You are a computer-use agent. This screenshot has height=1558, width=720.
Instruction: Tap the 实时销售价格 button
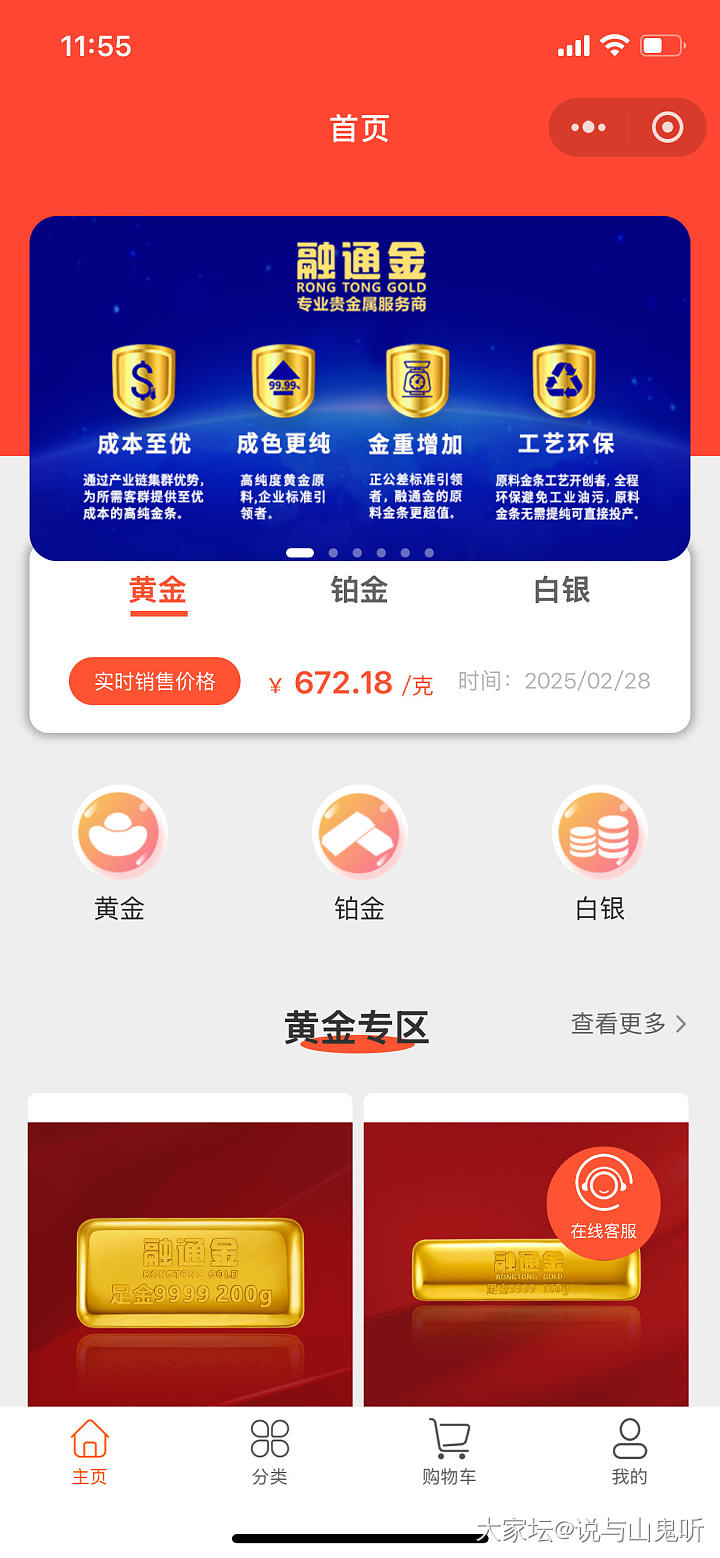155,681
